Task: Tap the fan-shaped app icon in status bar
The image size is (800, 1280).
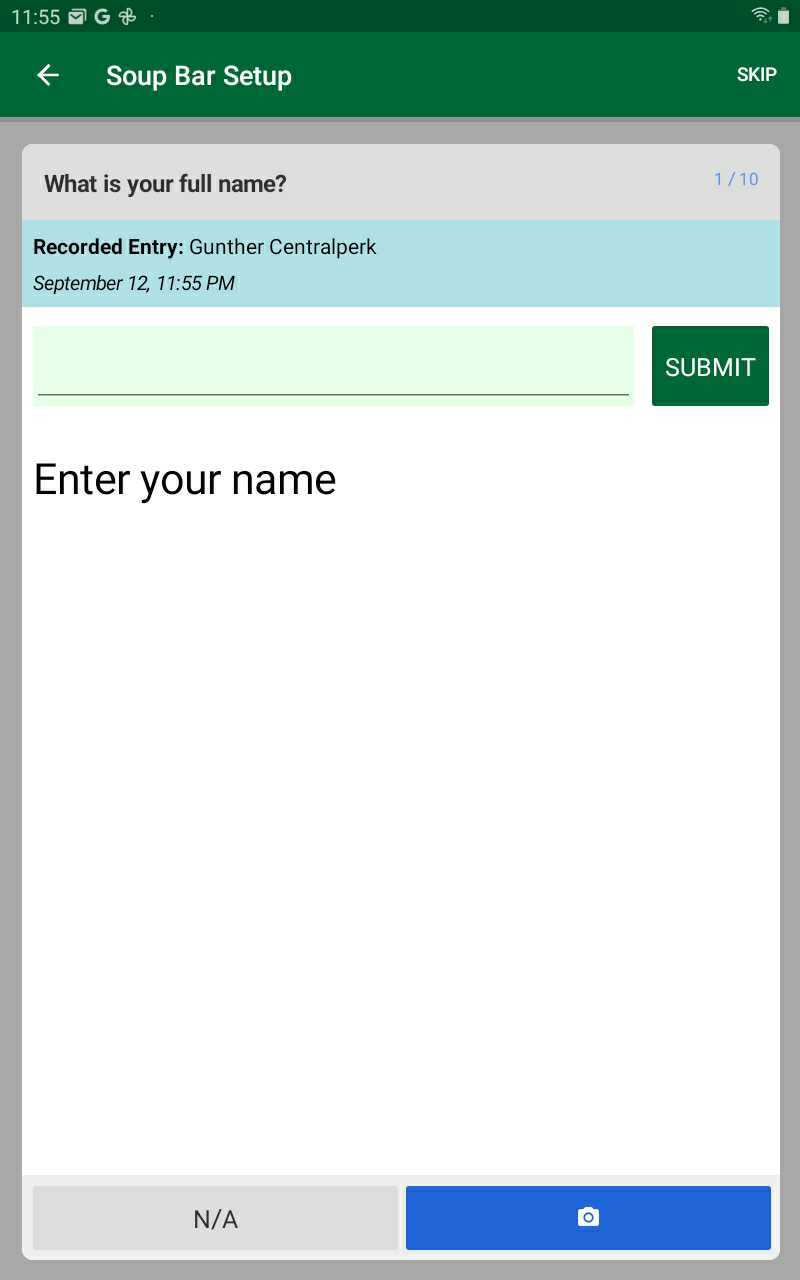Action: point(126,16)
